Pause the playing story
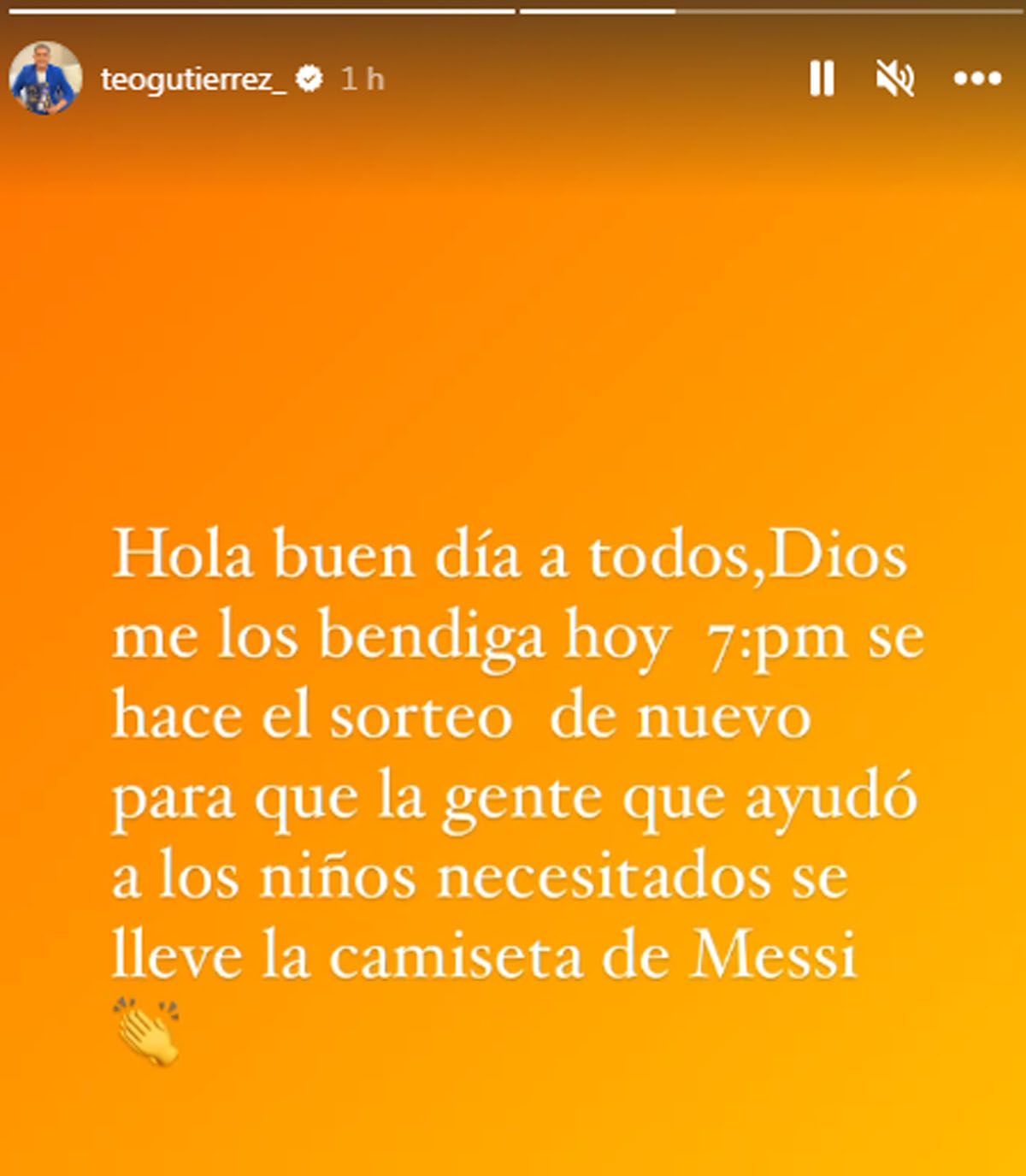 822,79
